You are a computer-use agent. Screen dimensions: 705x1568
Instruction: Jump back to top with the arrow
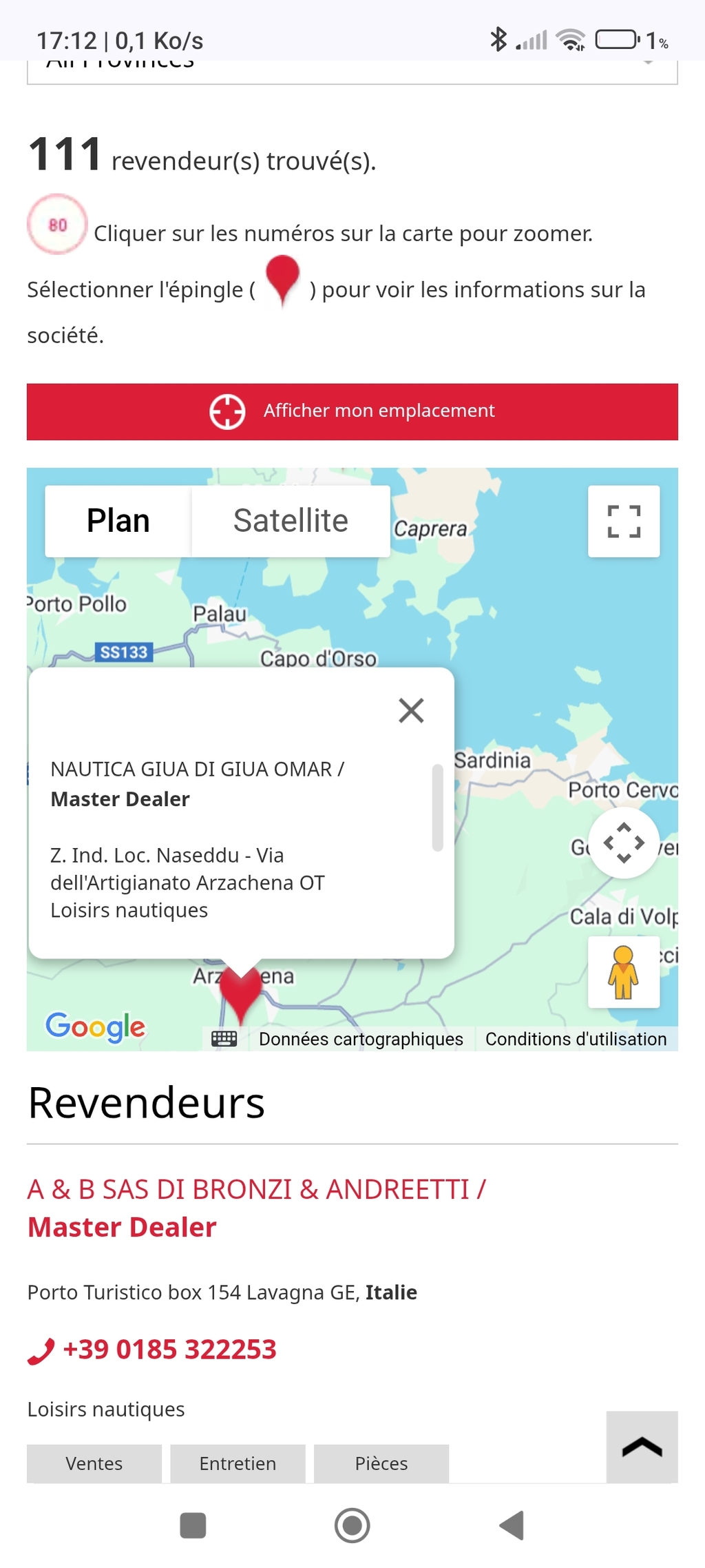pyautogui.click(x=642, y=1447)
